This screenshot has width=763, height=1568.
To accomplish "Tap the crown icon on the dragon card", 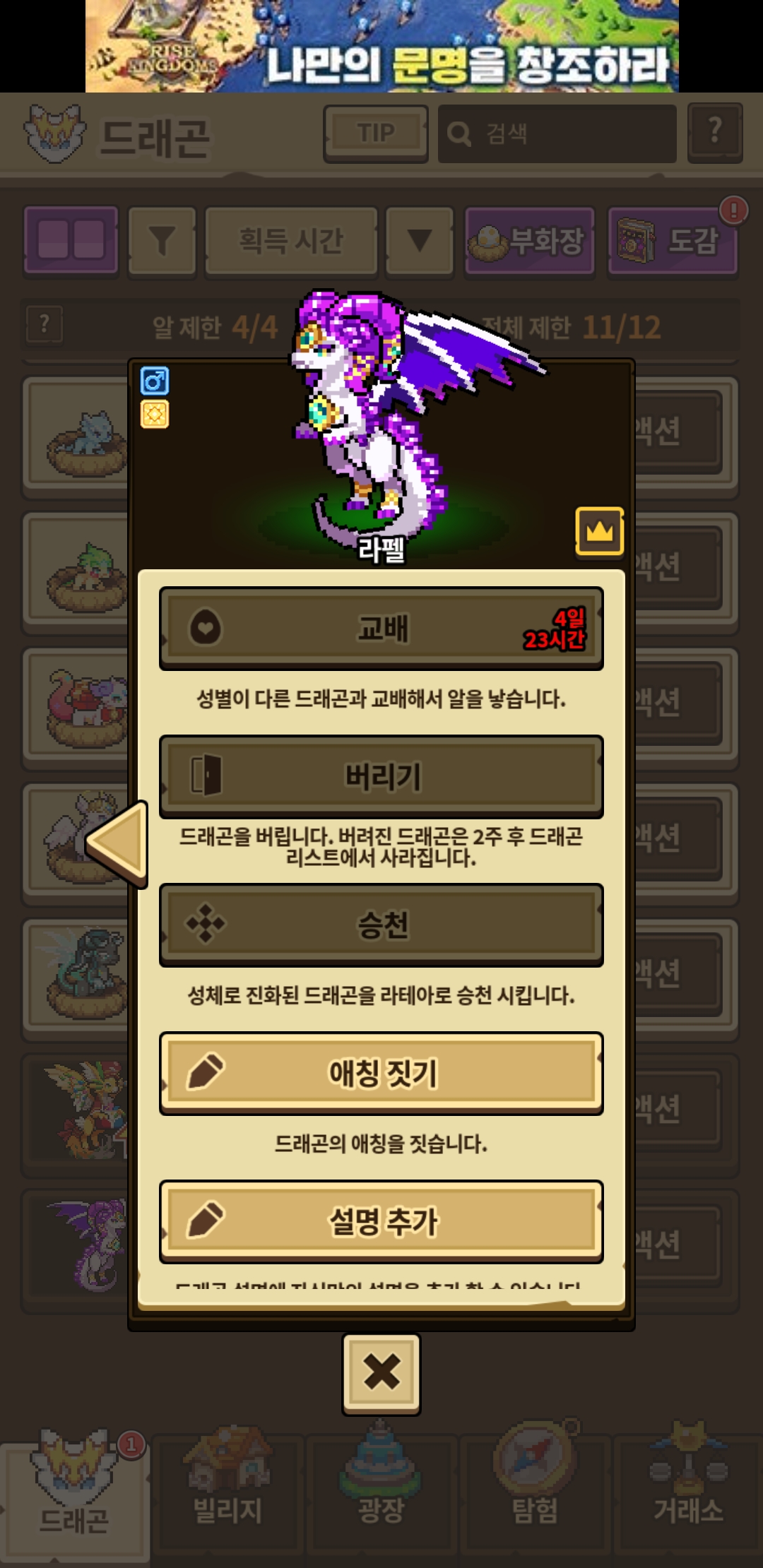I will click(x=599, y=531).
